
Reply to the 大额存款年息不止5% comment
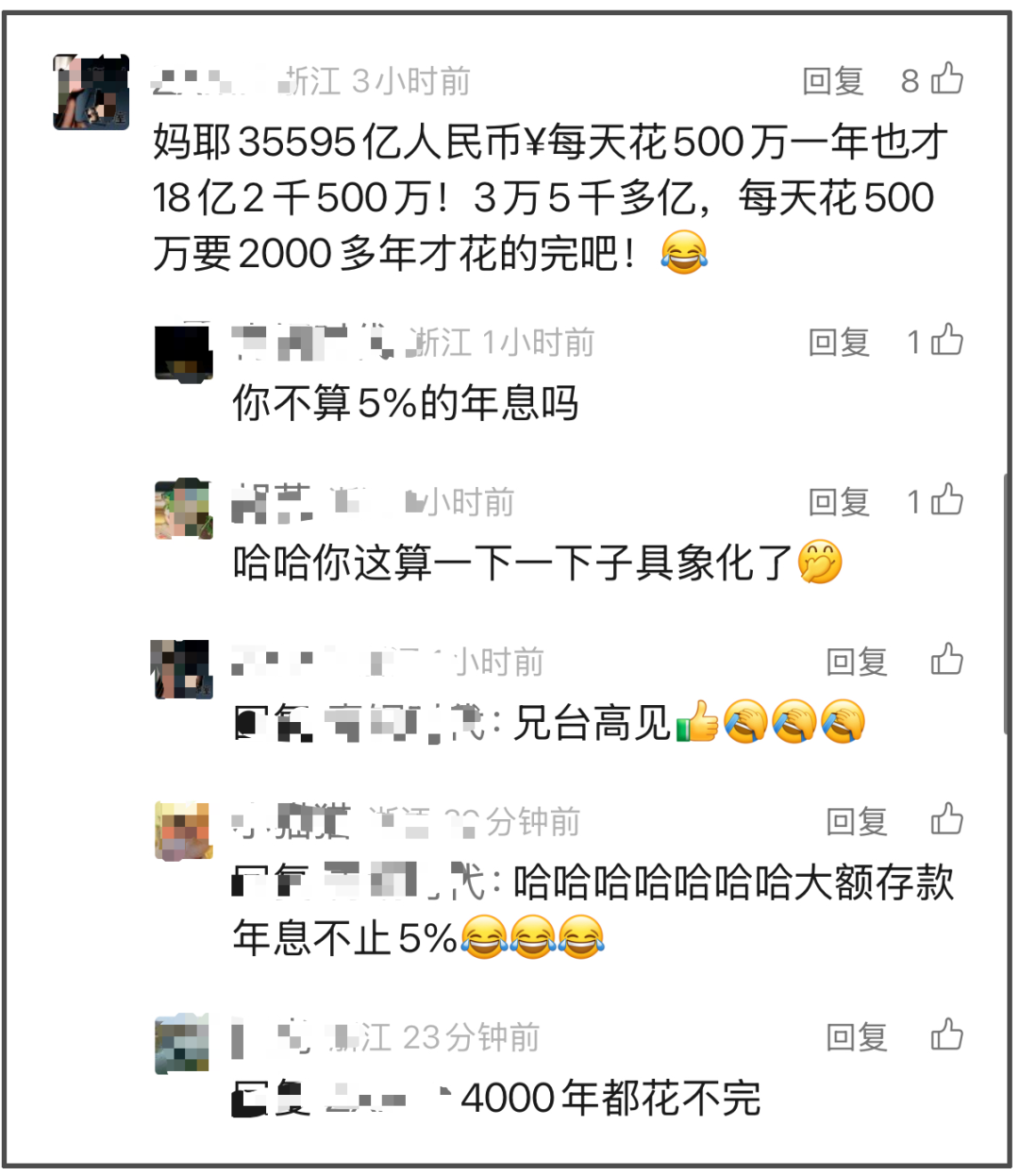pyautogui.click(x=856, y=822)
